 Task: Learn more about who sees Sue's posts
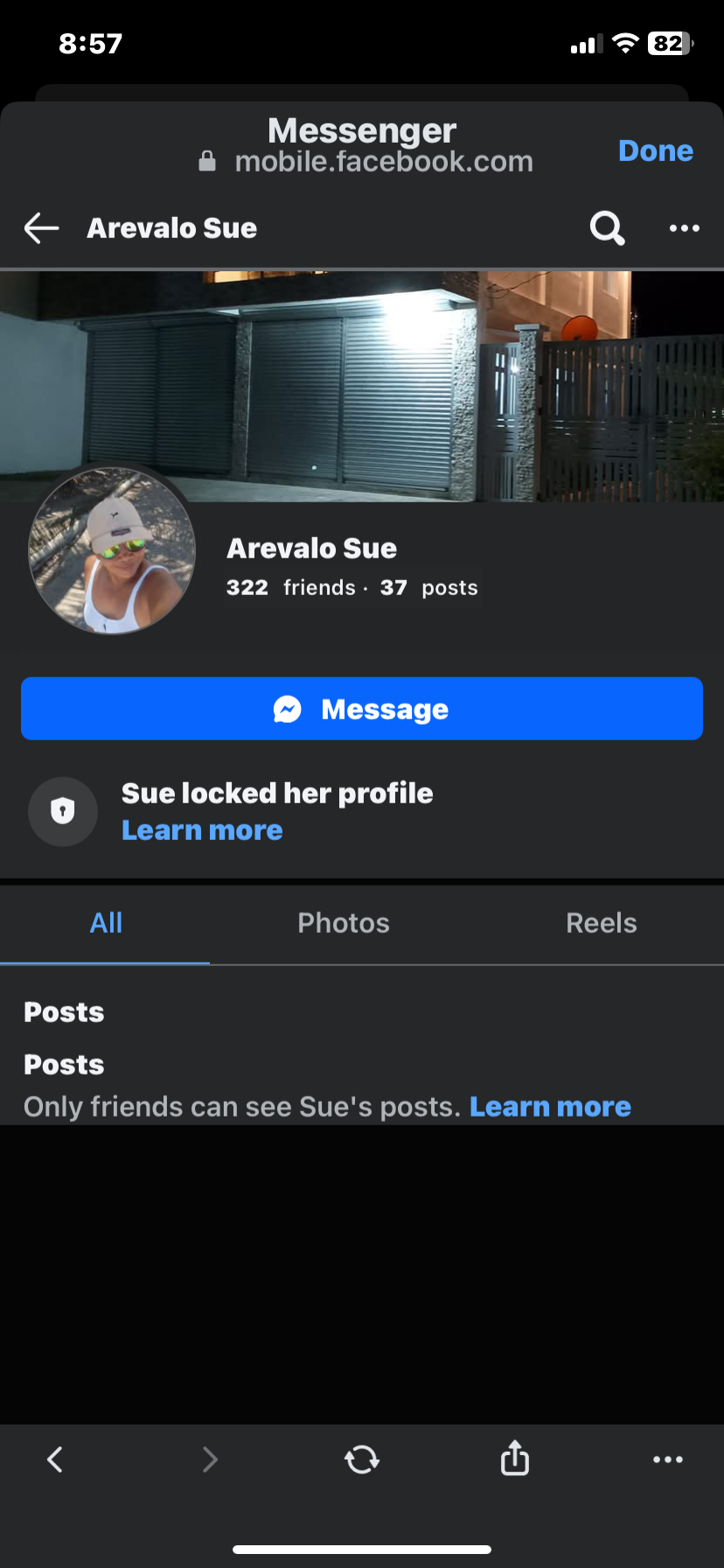click(x=550, y=1107)
